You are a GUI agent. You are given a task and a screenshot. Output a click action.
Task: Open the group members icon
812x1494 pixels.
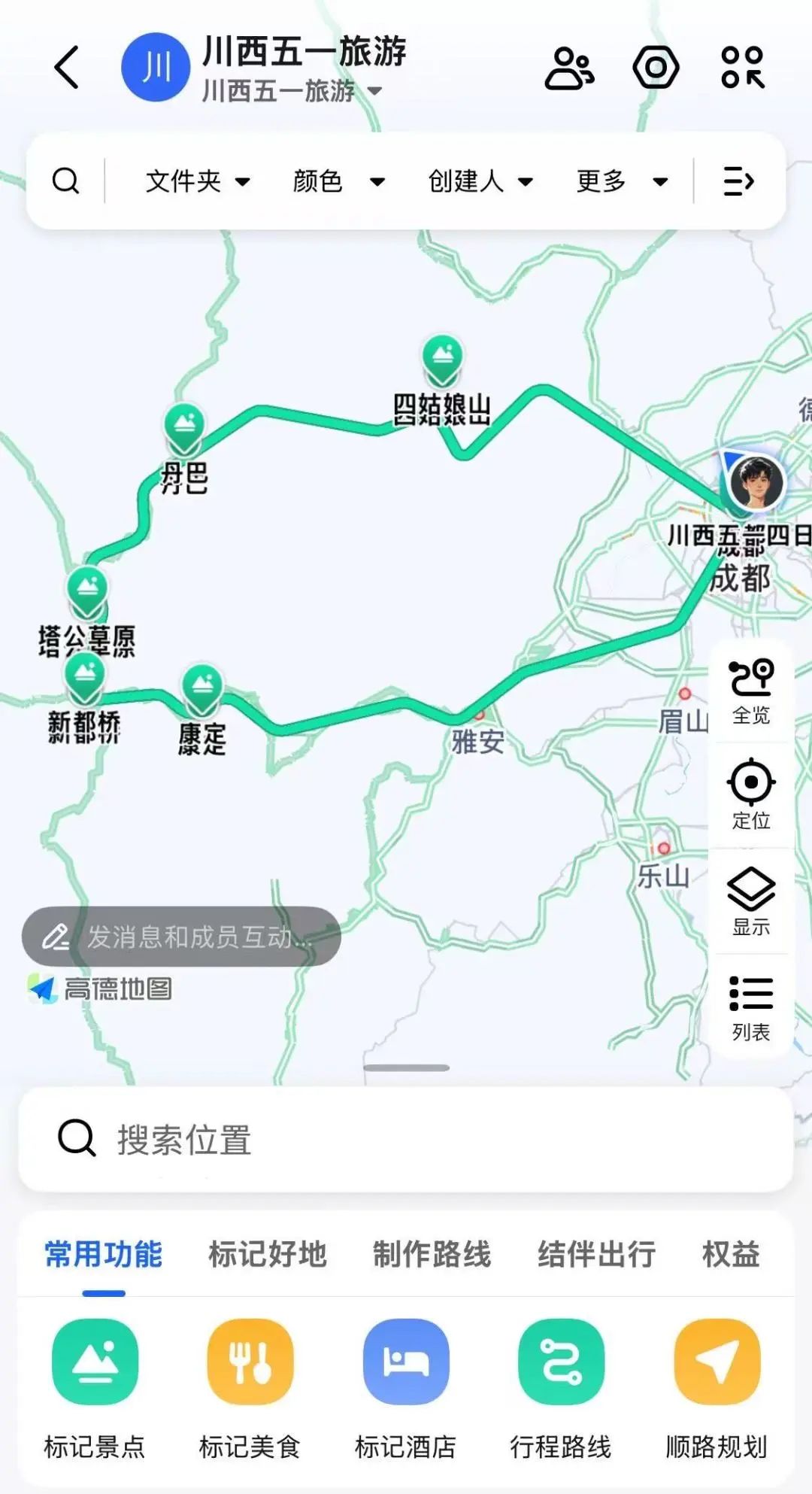(569, 68)
